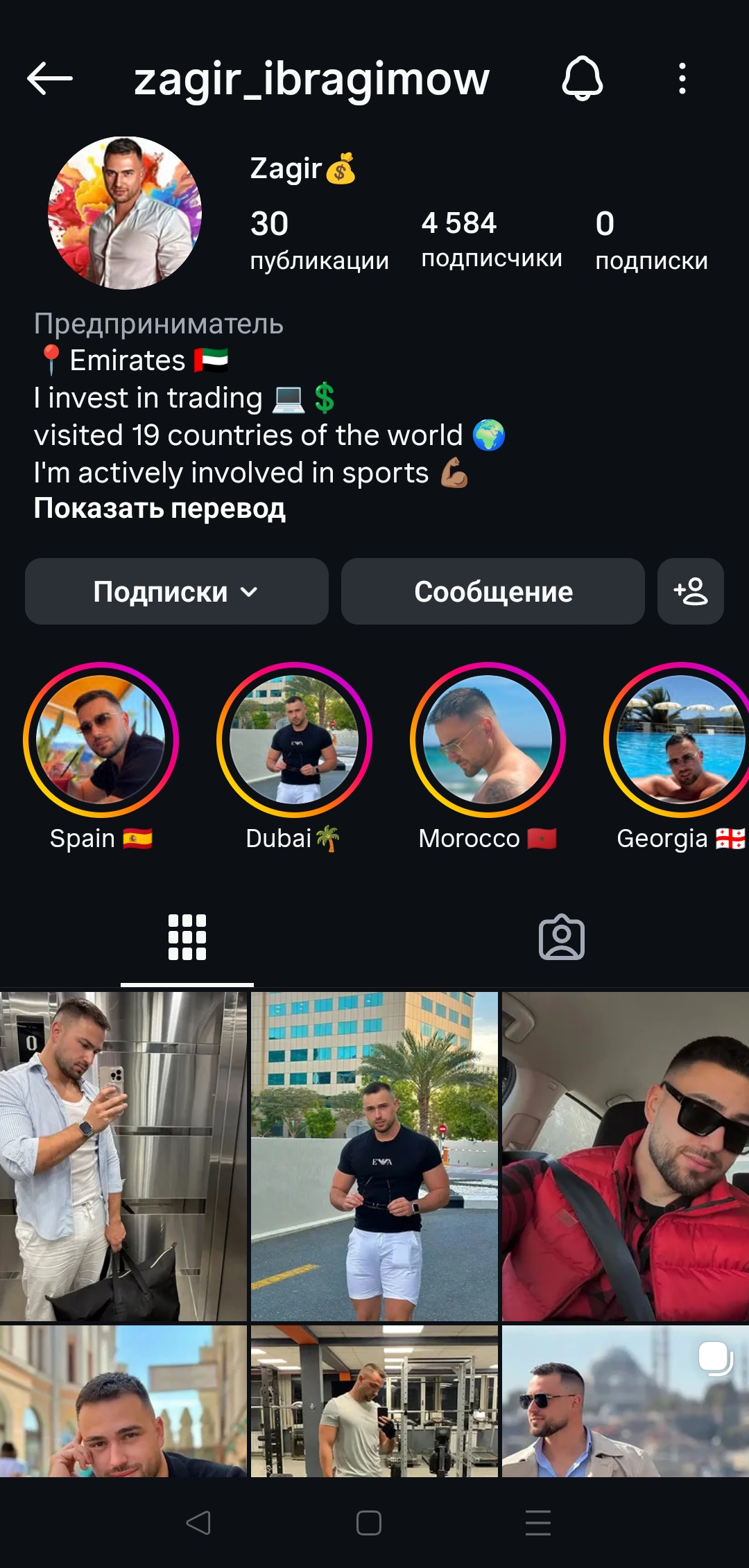
Task: Switch to the tagged photos tab
Action: click(x=562, y=937)
